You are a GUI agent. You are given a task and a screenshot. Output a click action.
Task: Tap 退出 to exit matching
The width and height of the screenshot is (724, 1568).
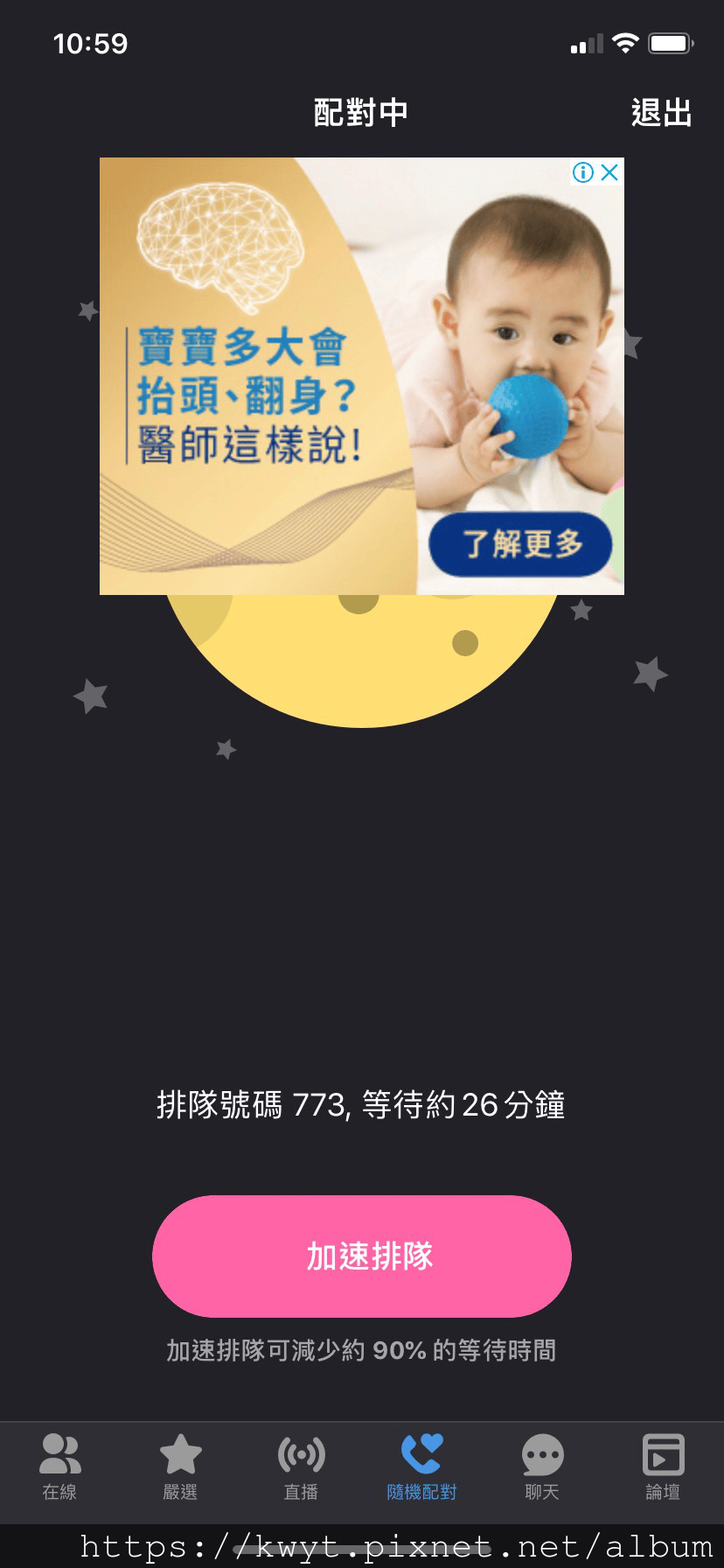pyautogui.click(x=661, y=113)
